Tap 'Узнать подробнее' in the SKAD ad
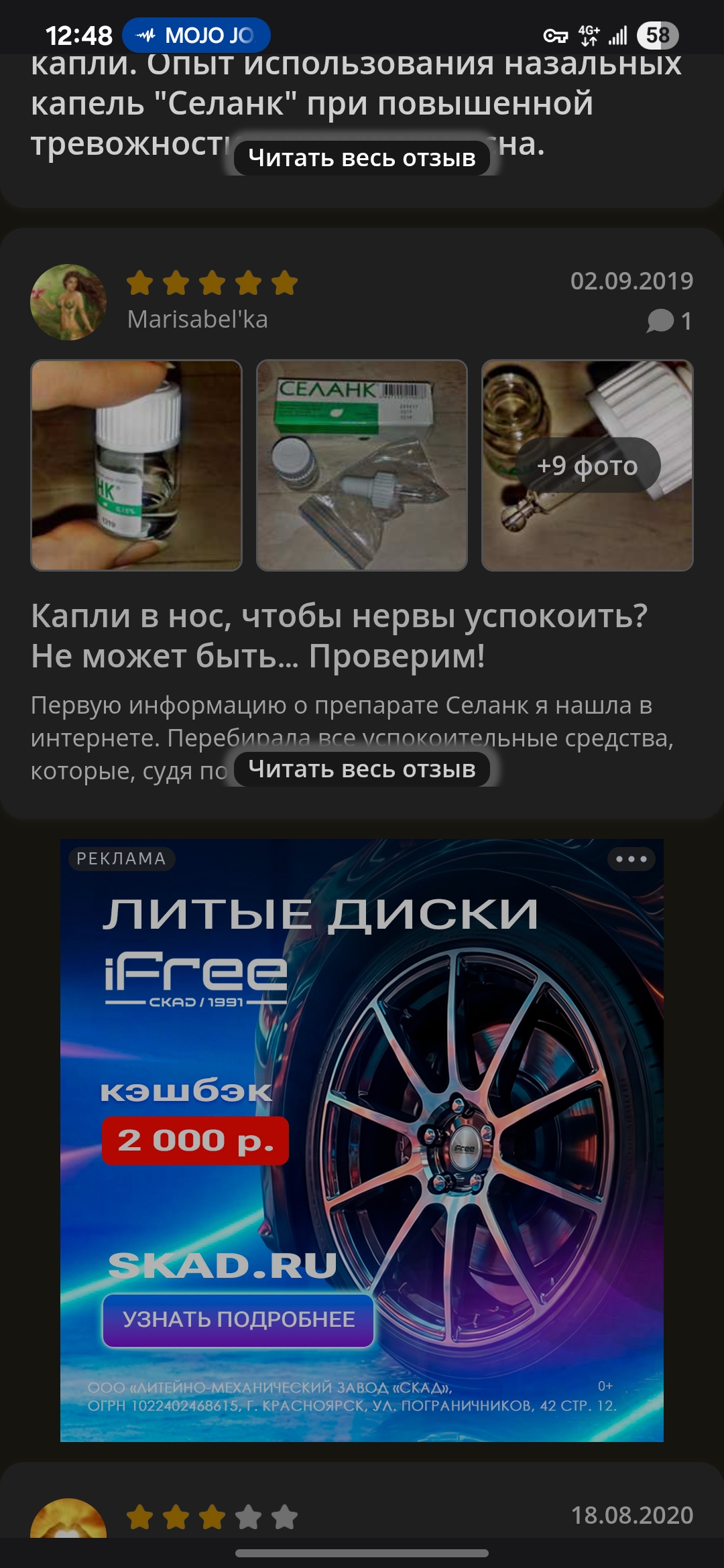 click(x=238, y=1319)
